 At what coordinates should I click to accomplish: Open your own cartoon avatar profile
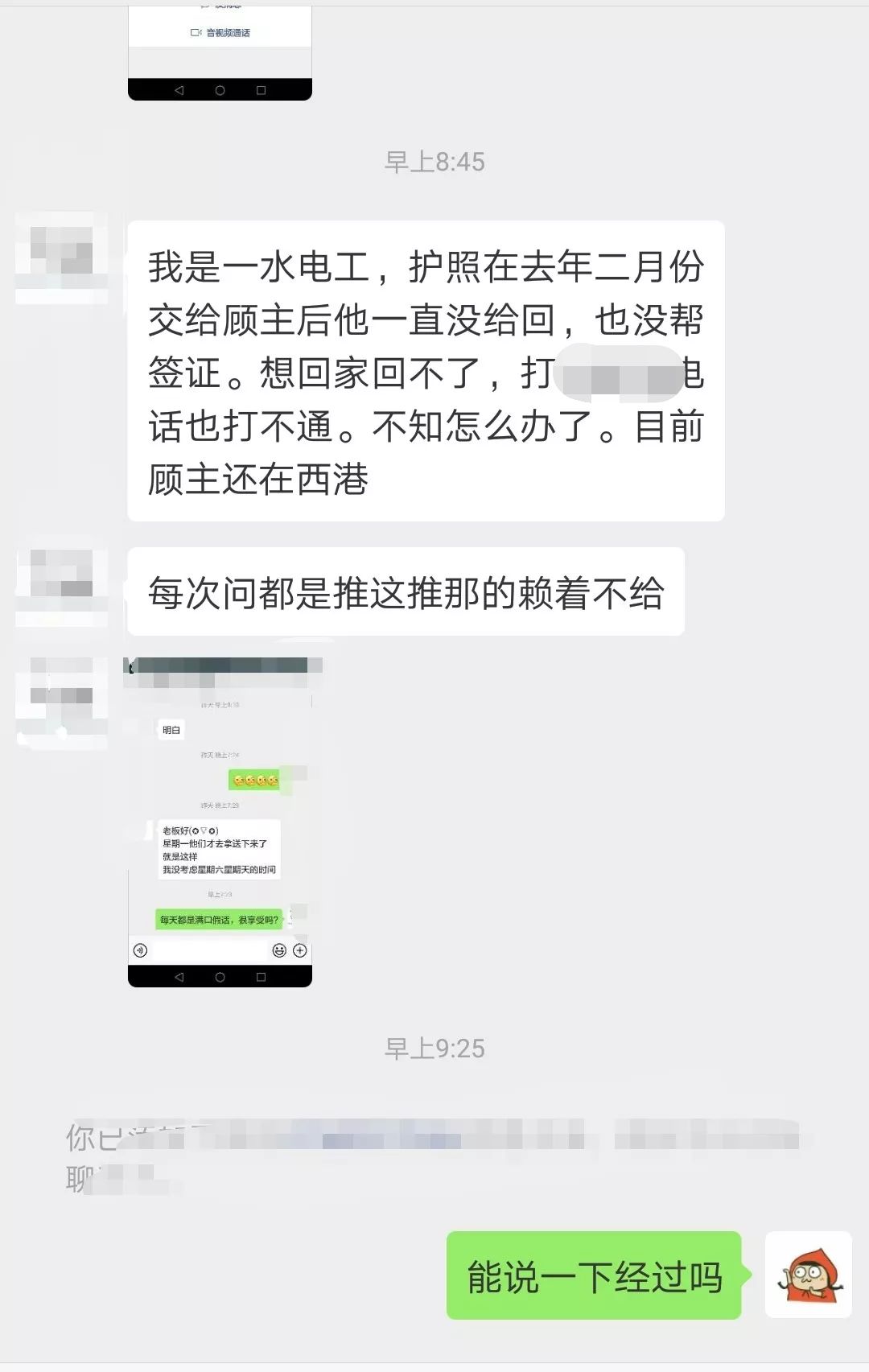click(808, 1275)
